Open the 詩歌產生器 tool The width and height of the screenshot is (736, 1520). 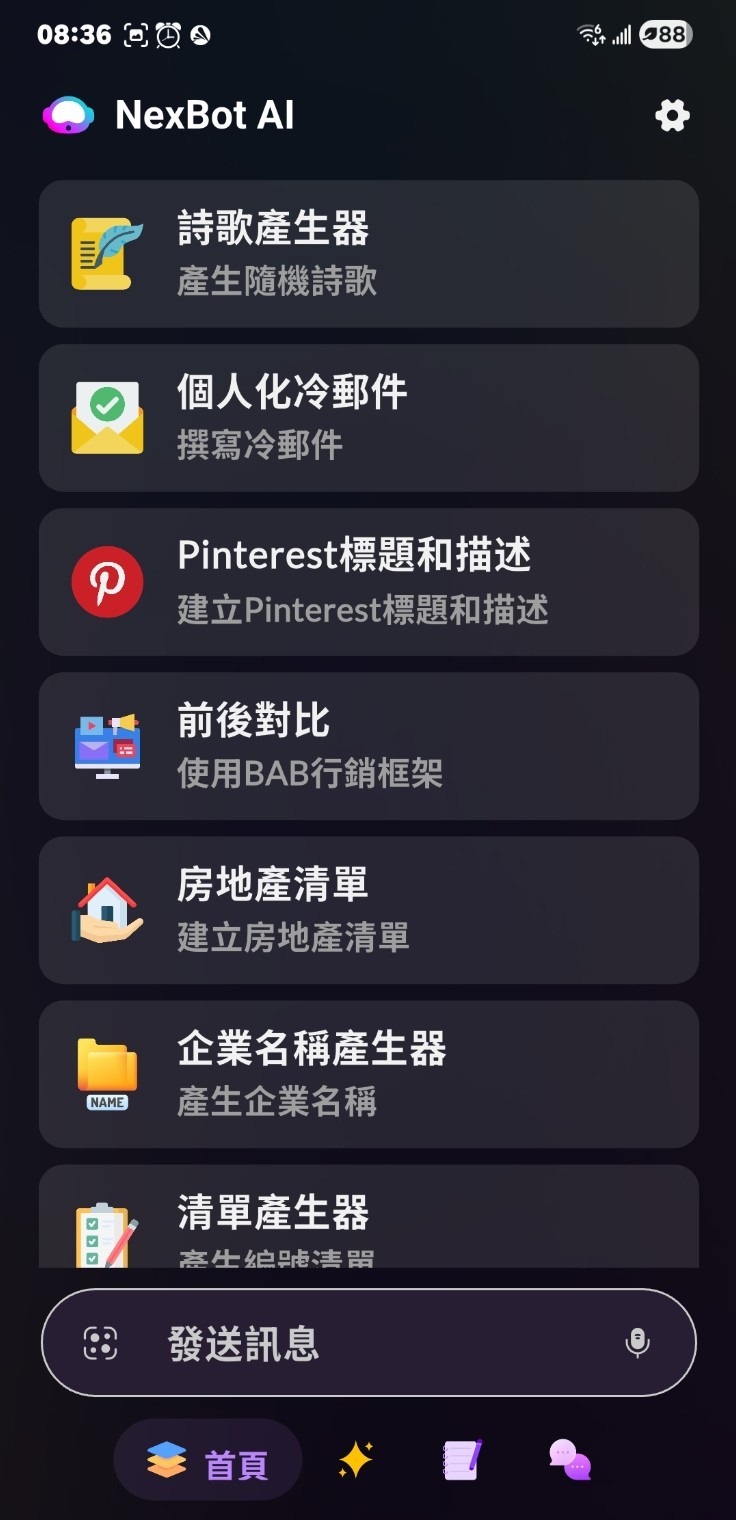368,254
